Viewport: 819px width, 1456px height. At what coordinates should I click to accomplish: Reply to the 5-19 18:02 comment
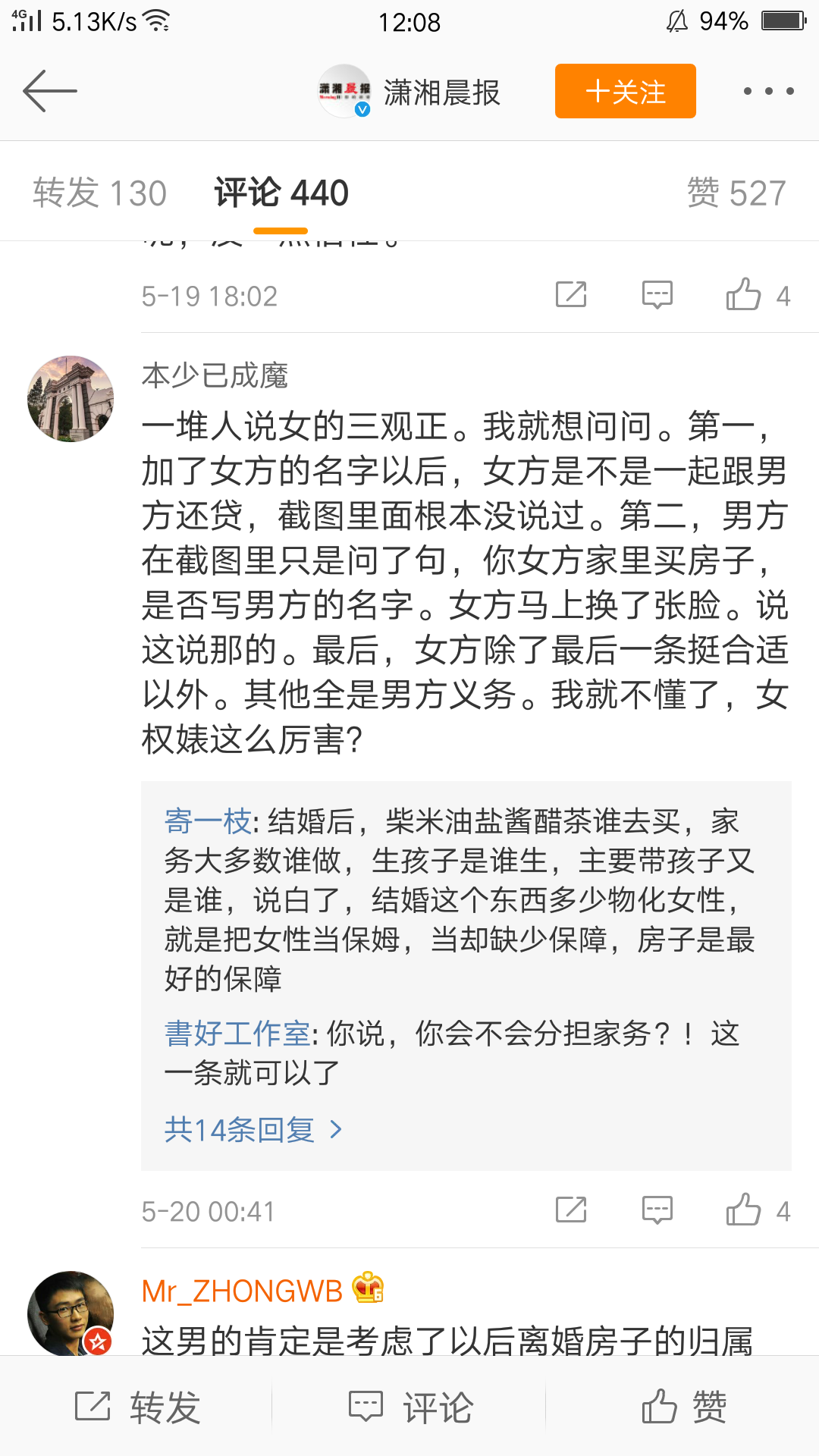pyautogui.click(x=657, y=295)
